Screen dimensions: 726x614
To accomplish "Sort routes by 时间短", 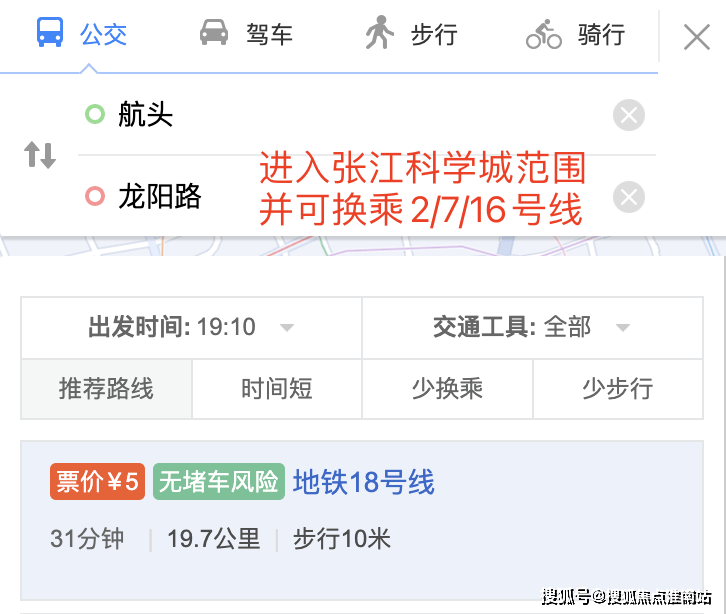I will [x=277, y=389].
